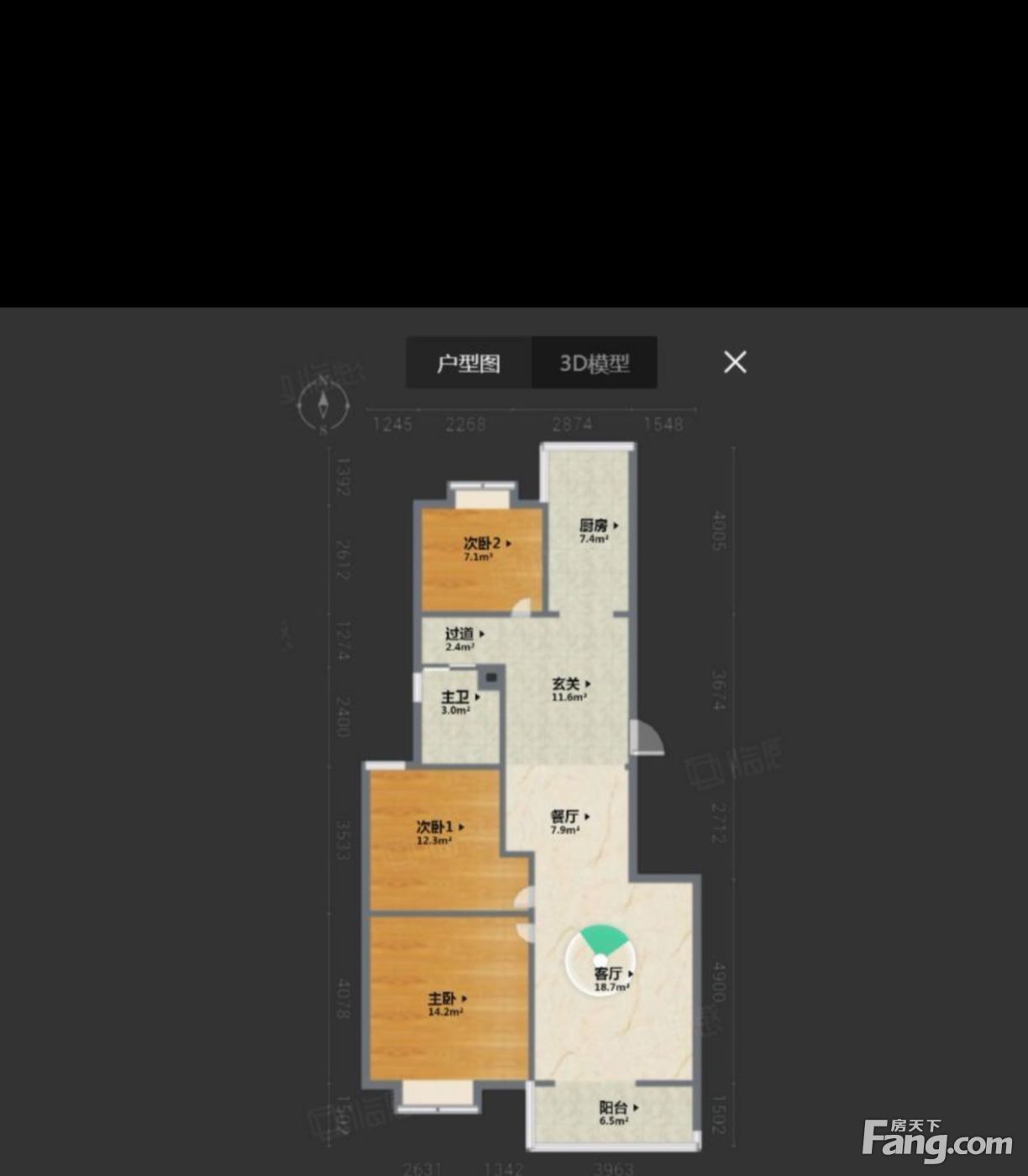Screen dimensions: 1028x1176
Task: Close the floor plan overlay
Action: point(735,362)
